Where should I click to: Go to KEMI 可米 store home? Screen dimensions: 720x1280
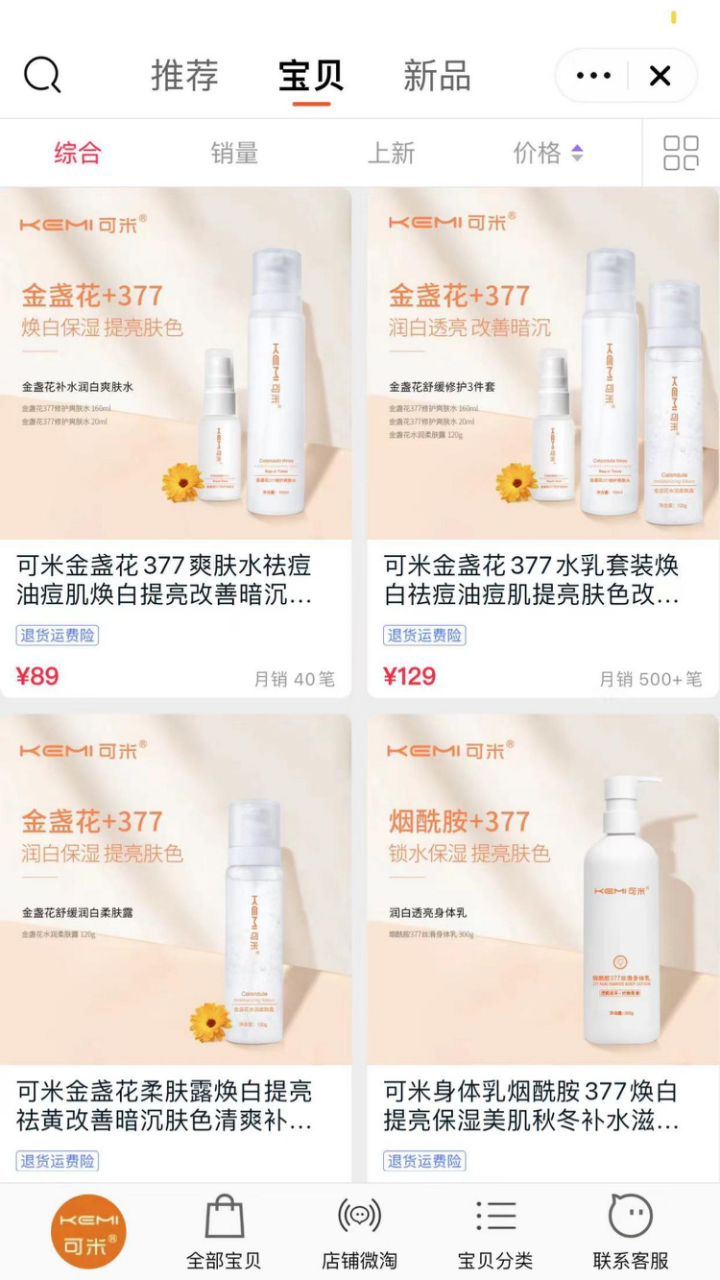click(x=89, y=1231)
